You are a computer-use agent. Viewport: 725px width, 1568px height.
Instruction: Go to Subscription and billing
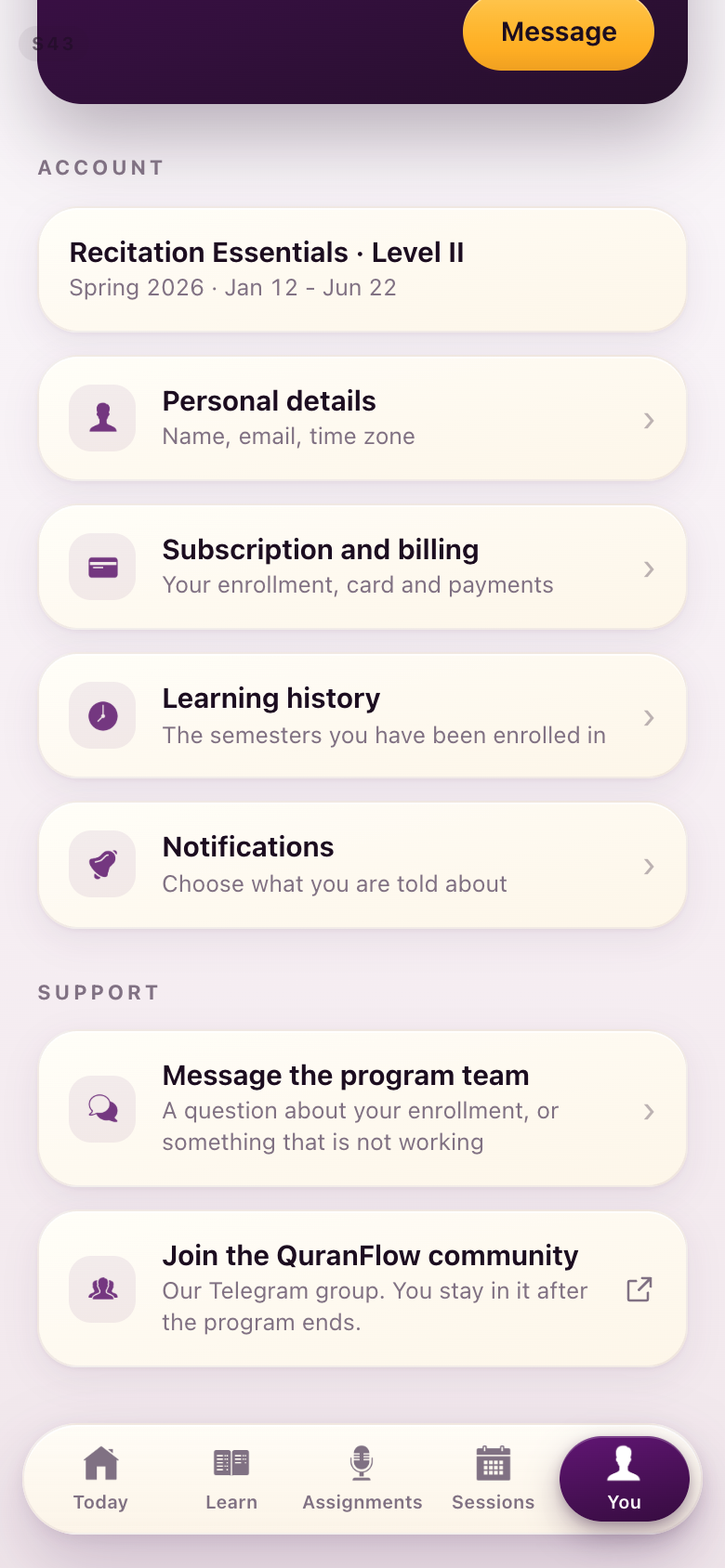(362, 567)
